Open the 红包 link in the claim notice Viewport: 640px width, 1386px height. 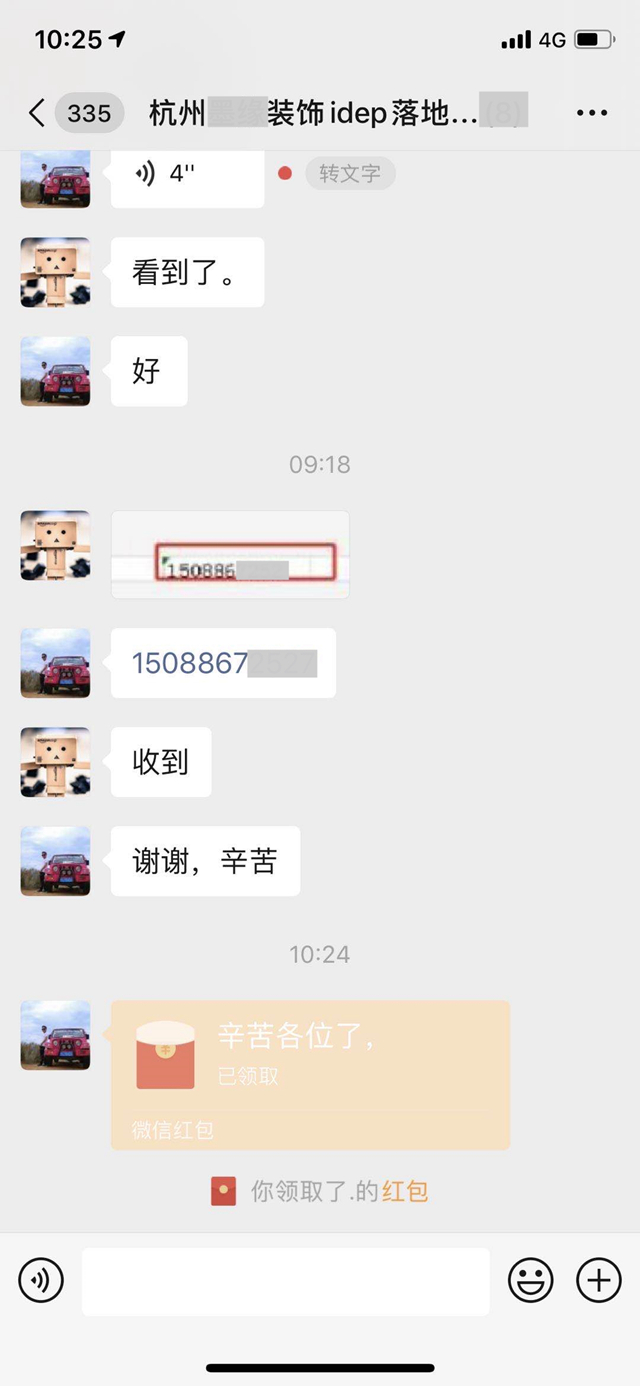(405, 1191)
